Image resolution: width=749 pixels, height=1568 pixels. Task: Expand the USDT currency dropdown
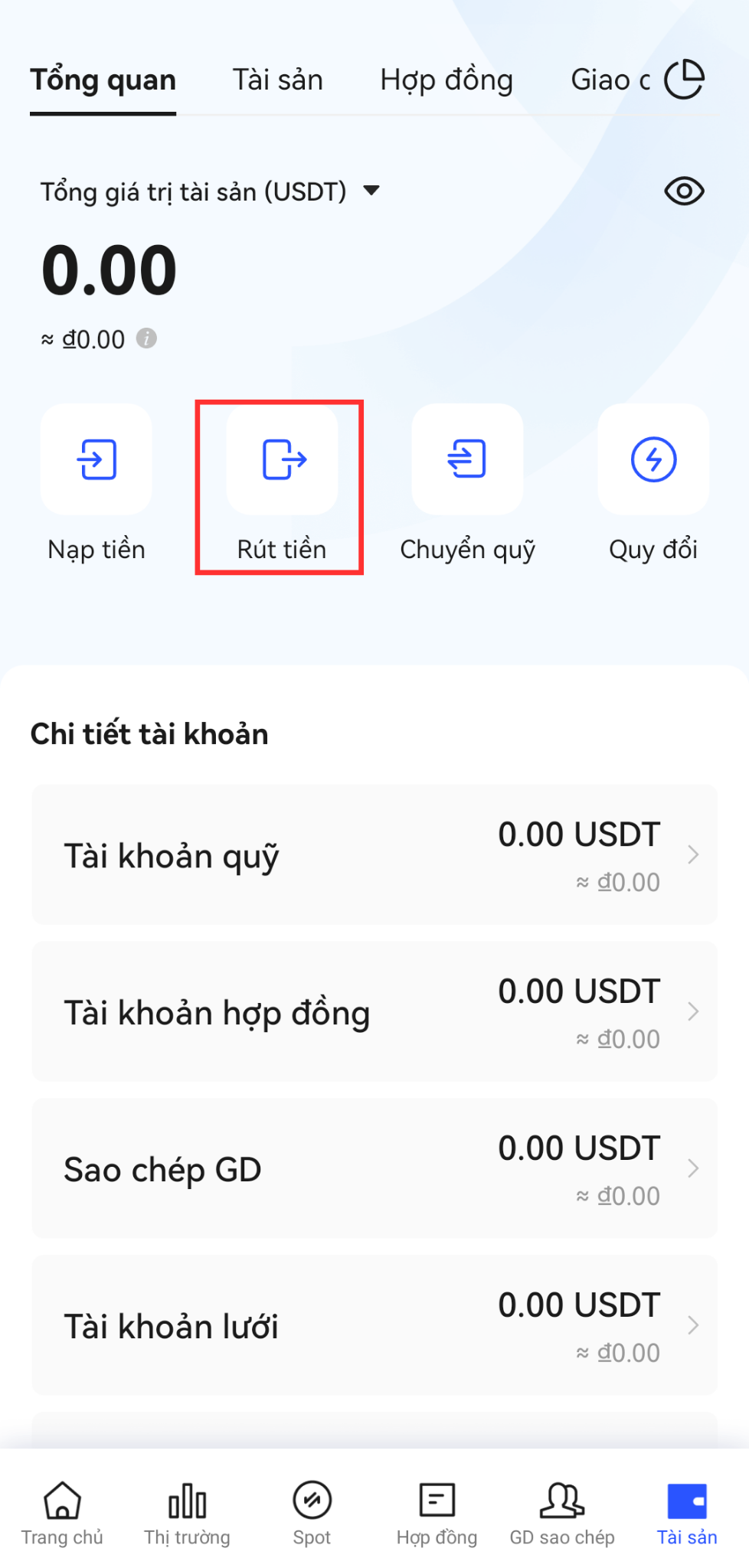371,191
